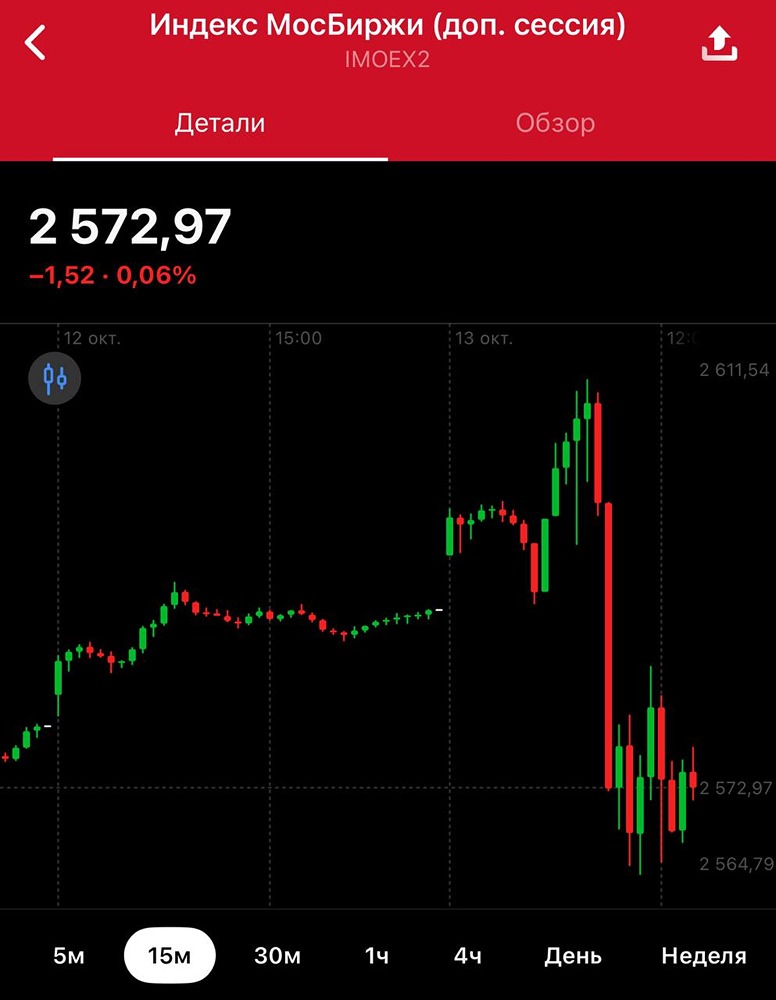Switch chart to 30м interval
Viewport: 776px width, 1000px height.
tap(277, 956)
